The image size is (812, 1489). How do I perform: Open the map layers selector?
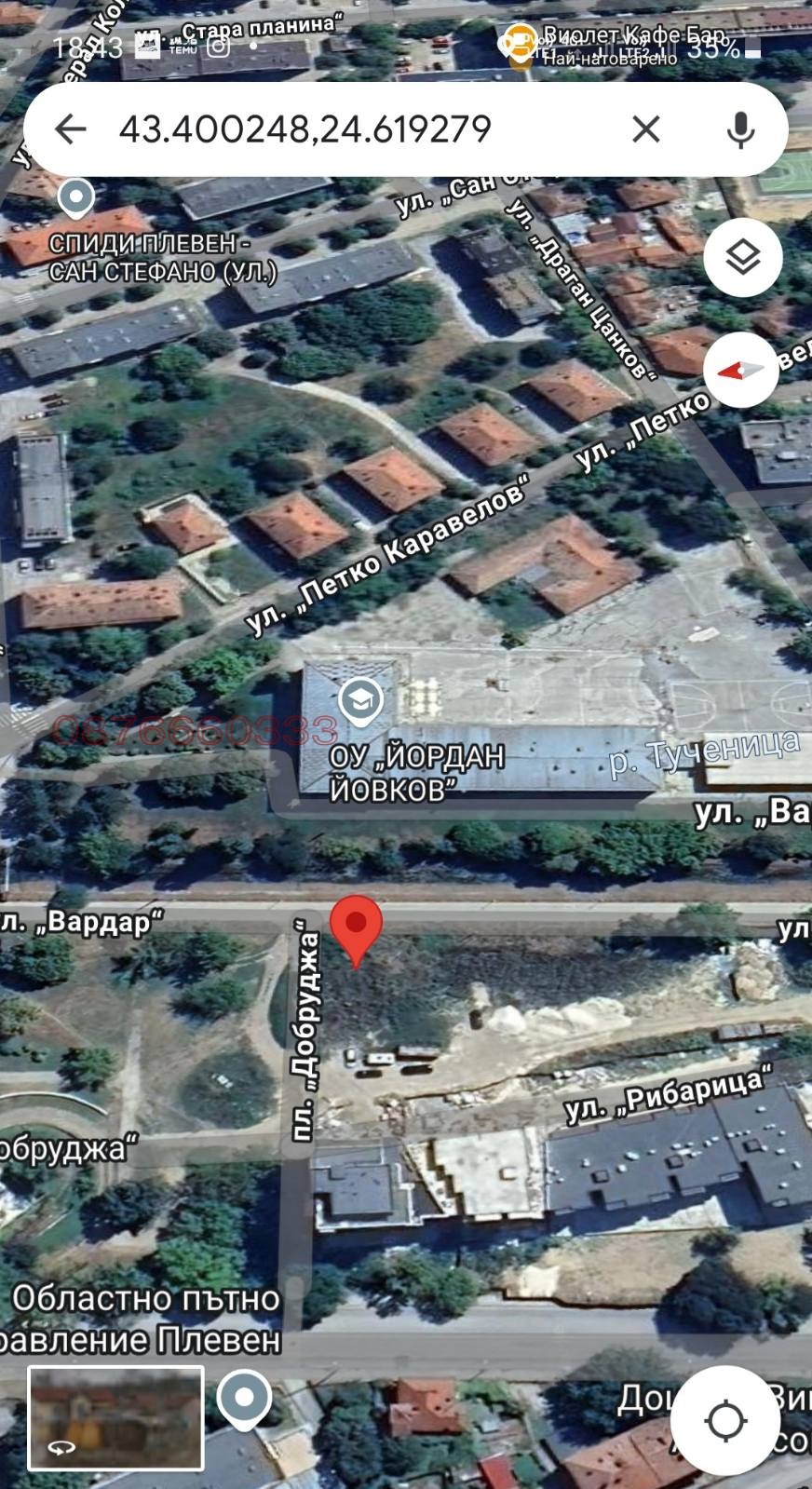(741, 258)
